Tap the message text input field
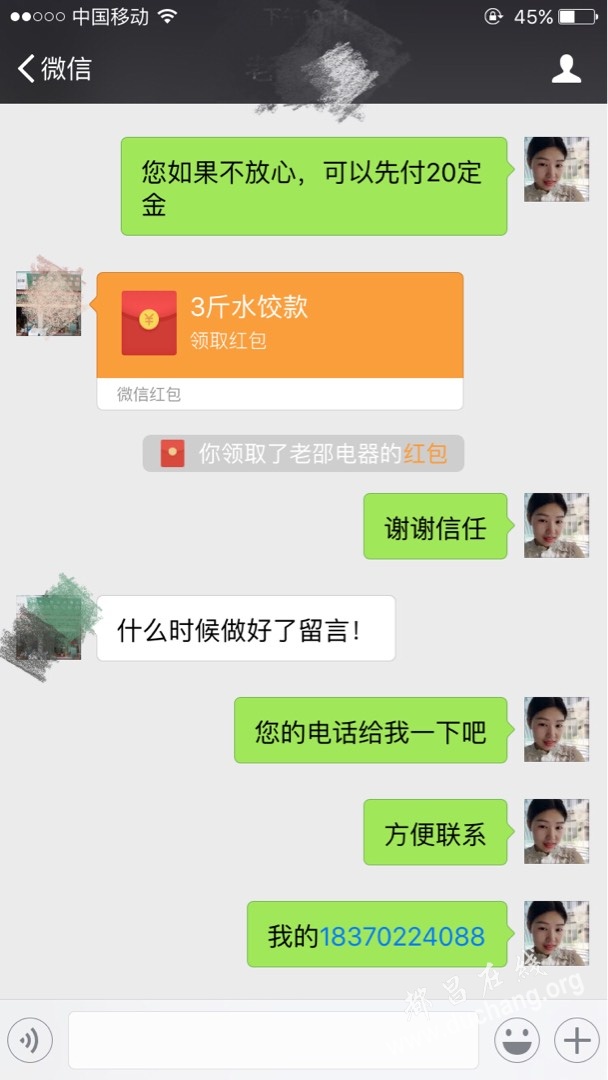The width and height of the screenshot is (608, 1080). (273, 1039)
